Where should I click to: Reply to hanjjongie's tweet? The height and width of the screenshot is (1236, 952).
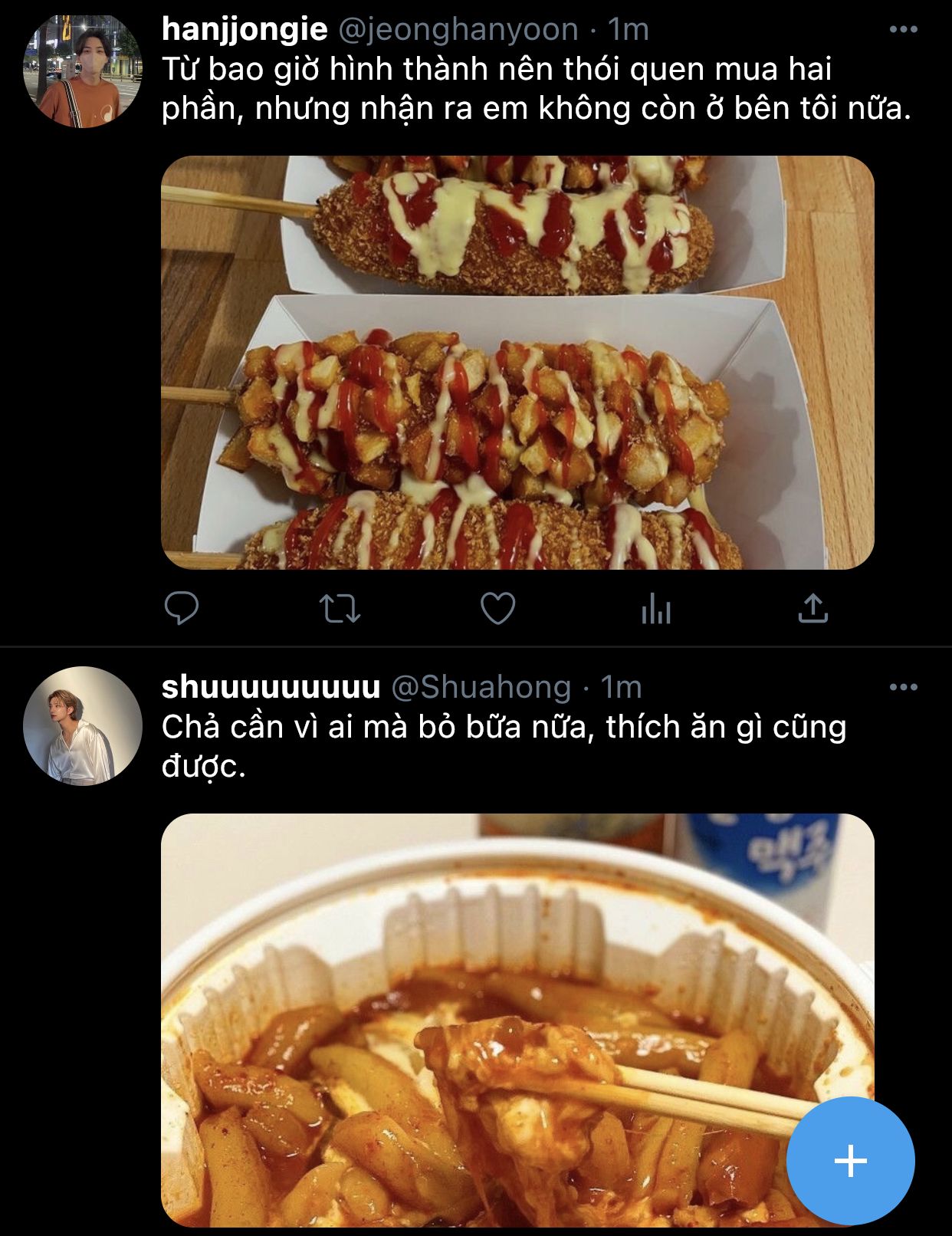click(182, 609)
